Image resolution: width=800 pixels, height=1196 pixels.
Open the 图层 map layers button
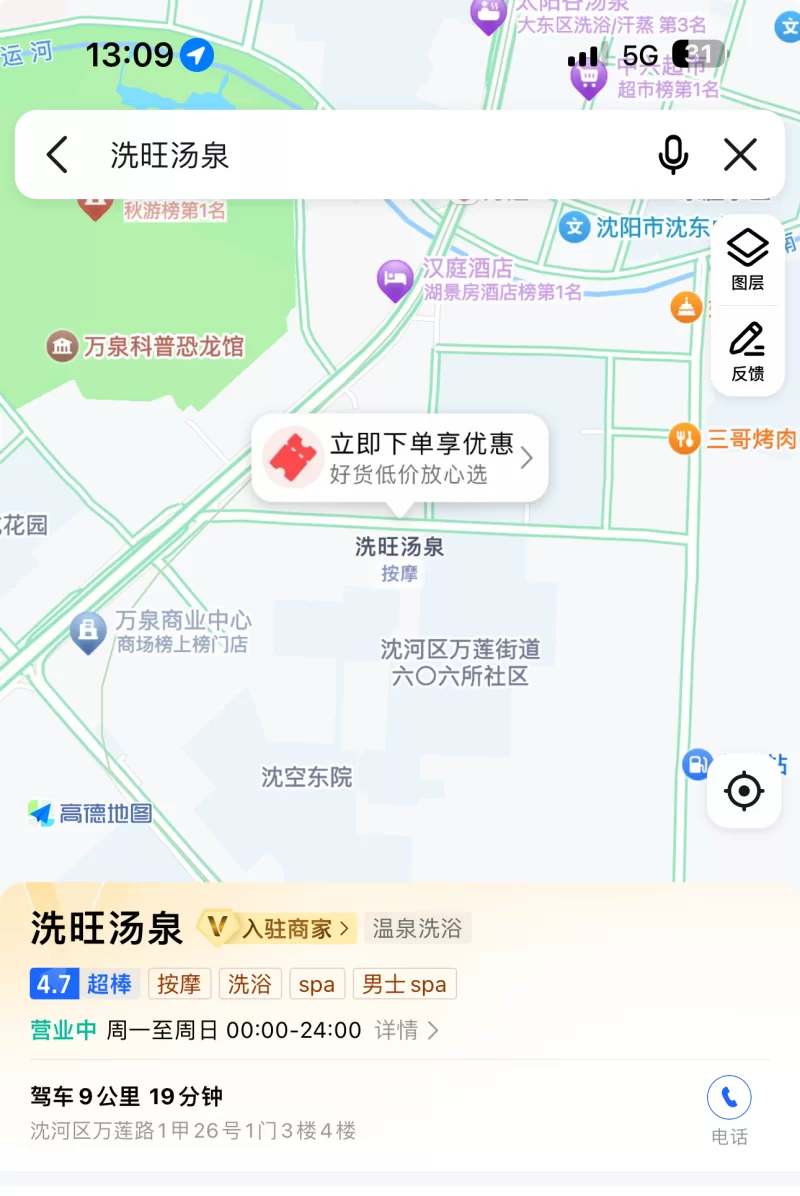tap(747, 258)
